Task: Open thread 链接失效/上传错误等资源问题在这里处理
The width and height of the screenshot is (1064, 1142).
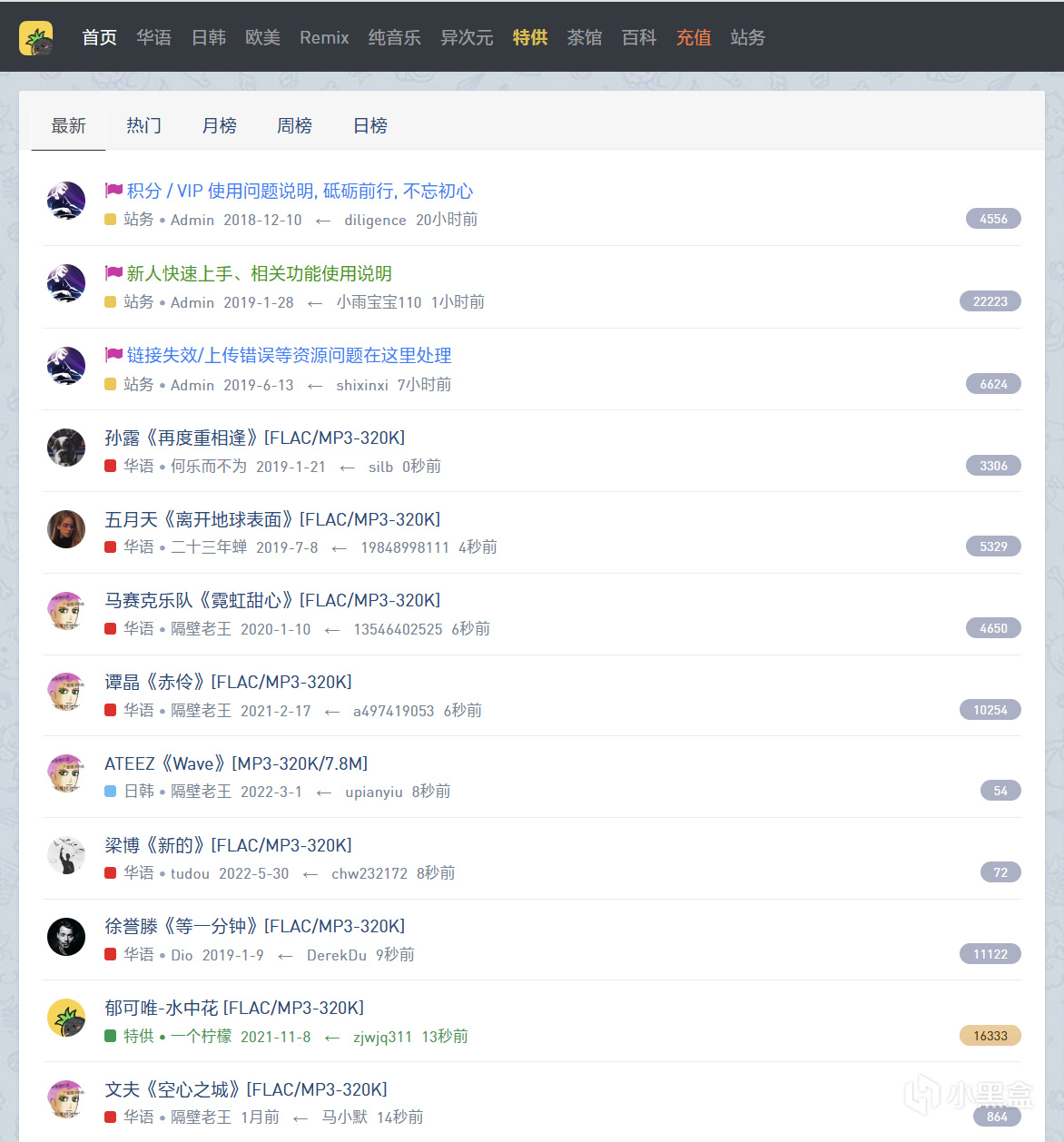Action: pos(289,355)
